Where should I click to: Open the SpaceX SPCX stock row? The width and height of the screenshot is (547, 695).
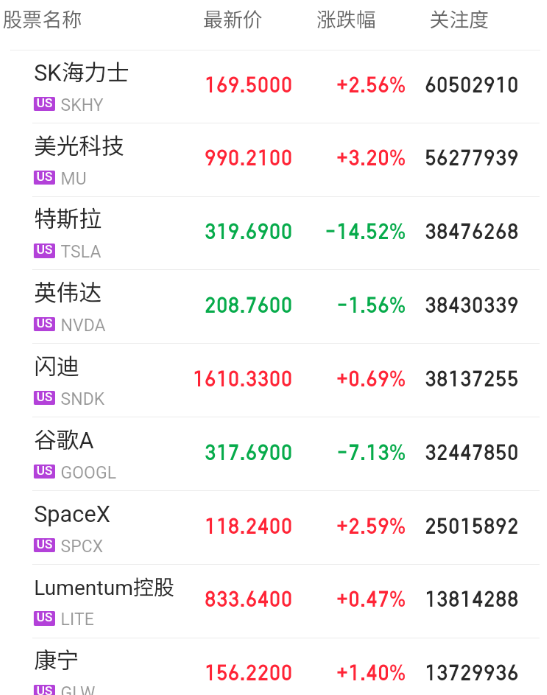click(274, 527)
